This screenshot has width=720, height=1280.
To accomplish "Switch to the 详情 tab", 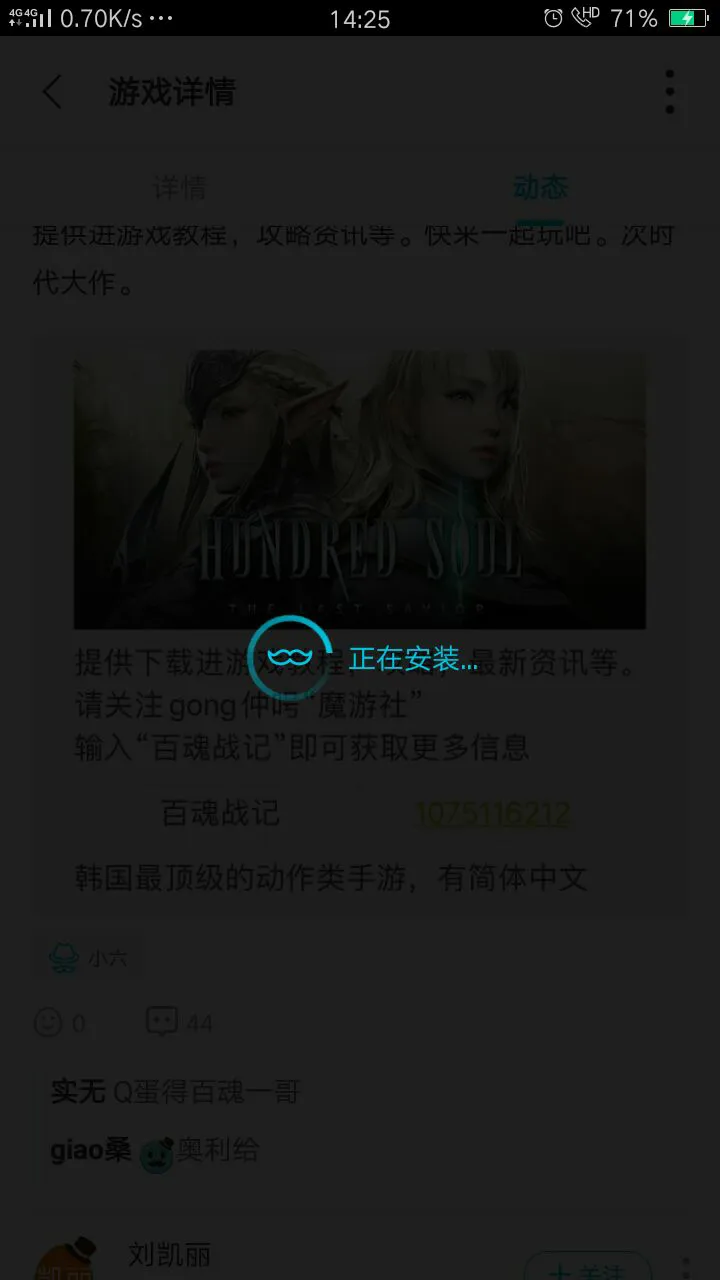I will coord(180,187).
